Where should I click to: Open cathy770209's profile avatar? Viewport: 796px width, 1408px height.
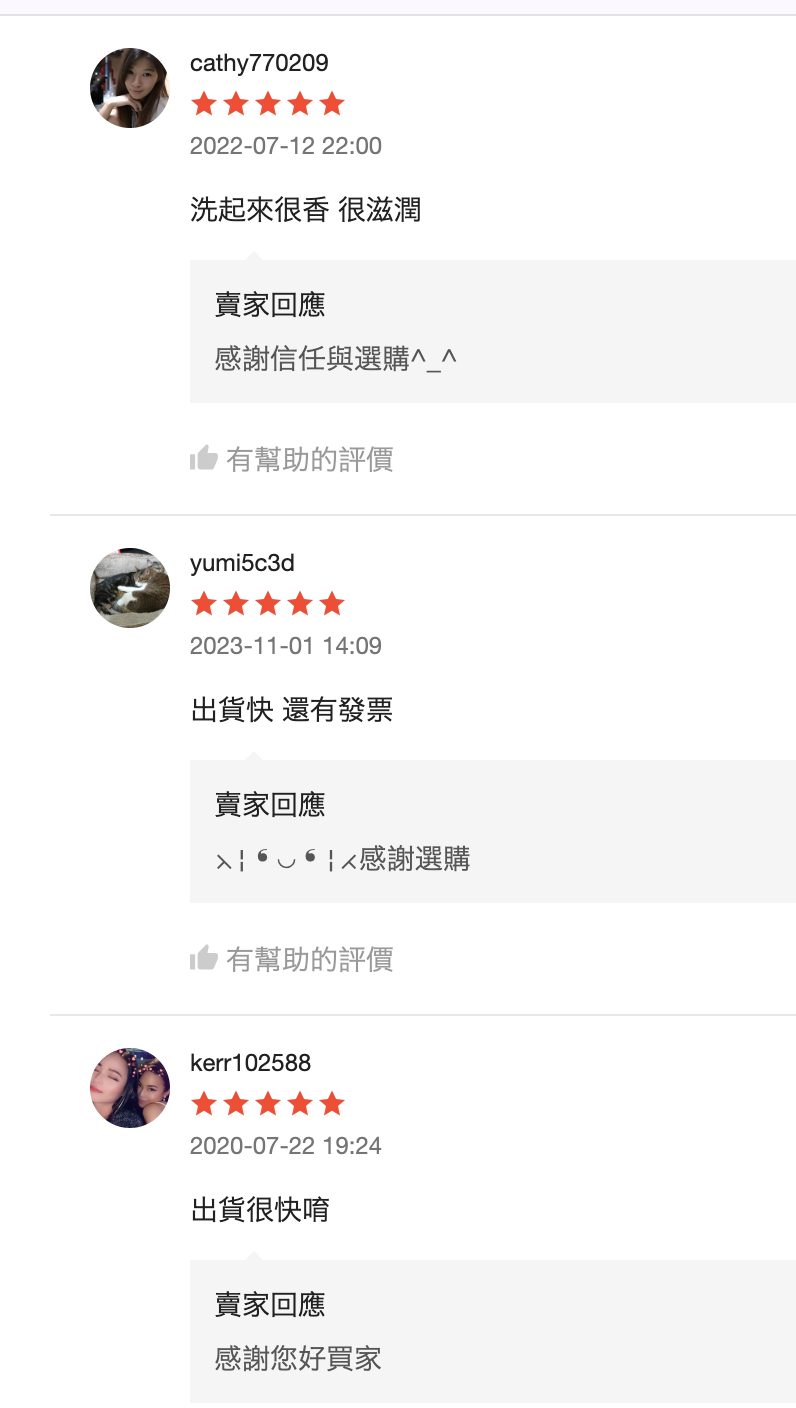pos(129,88)
